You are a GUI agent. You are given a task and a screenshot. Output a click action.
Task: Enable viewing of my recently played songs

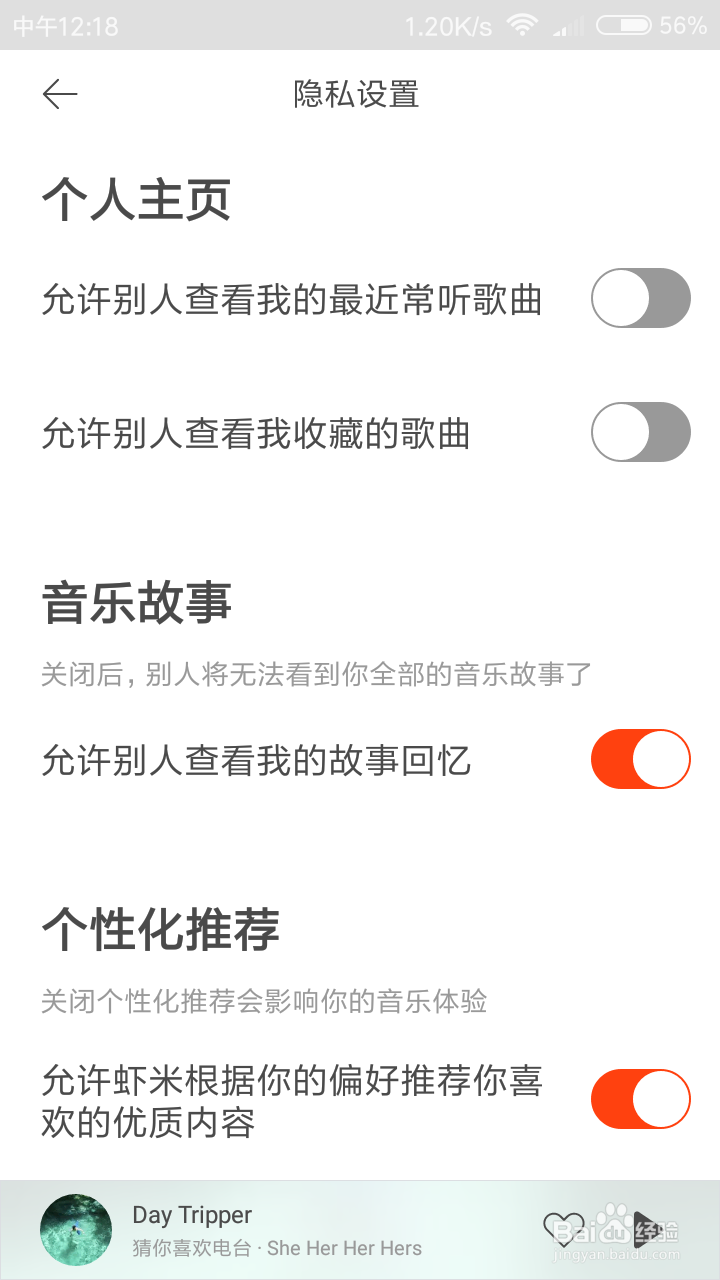(x=640, y=298)
